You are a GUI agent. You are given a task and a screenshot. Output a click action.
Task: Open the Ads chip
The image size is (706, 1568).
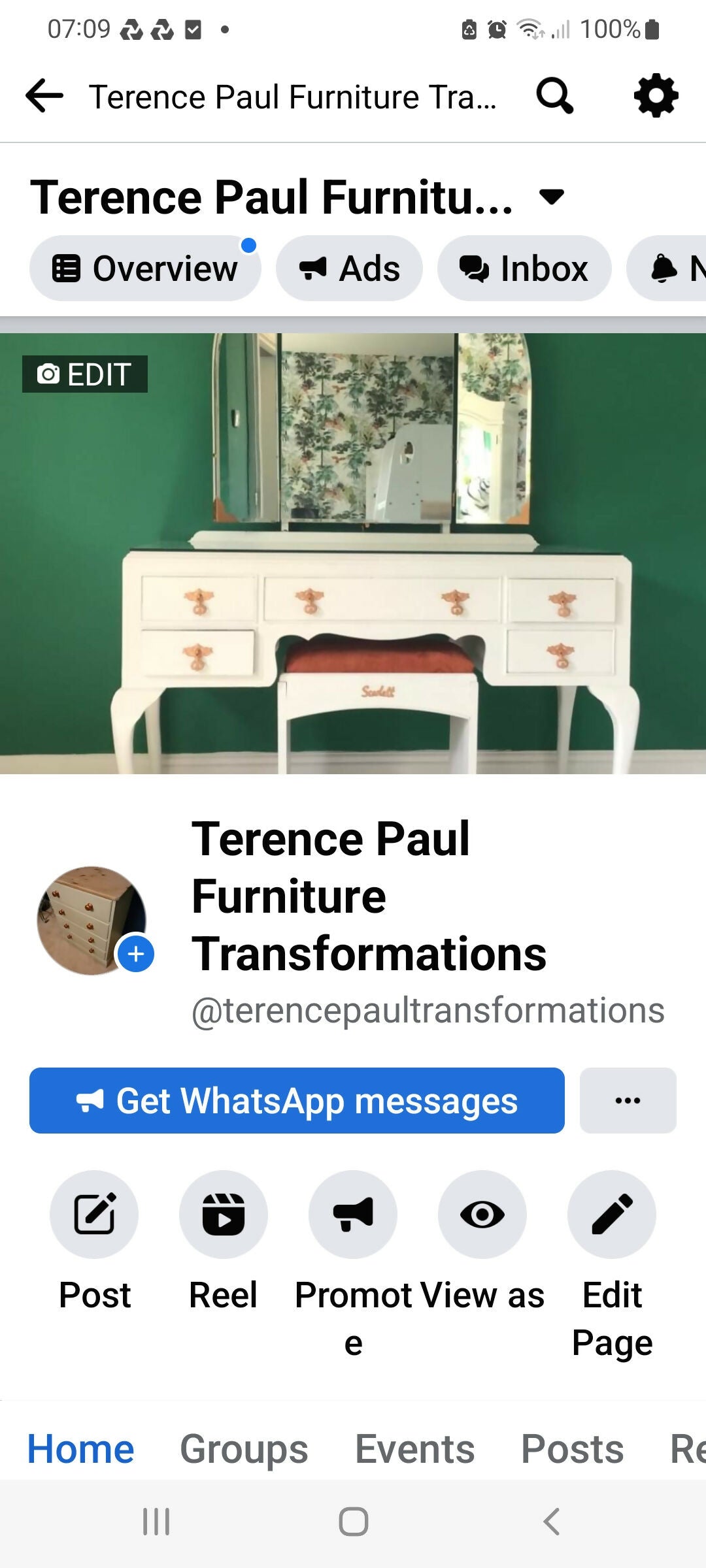349,269
